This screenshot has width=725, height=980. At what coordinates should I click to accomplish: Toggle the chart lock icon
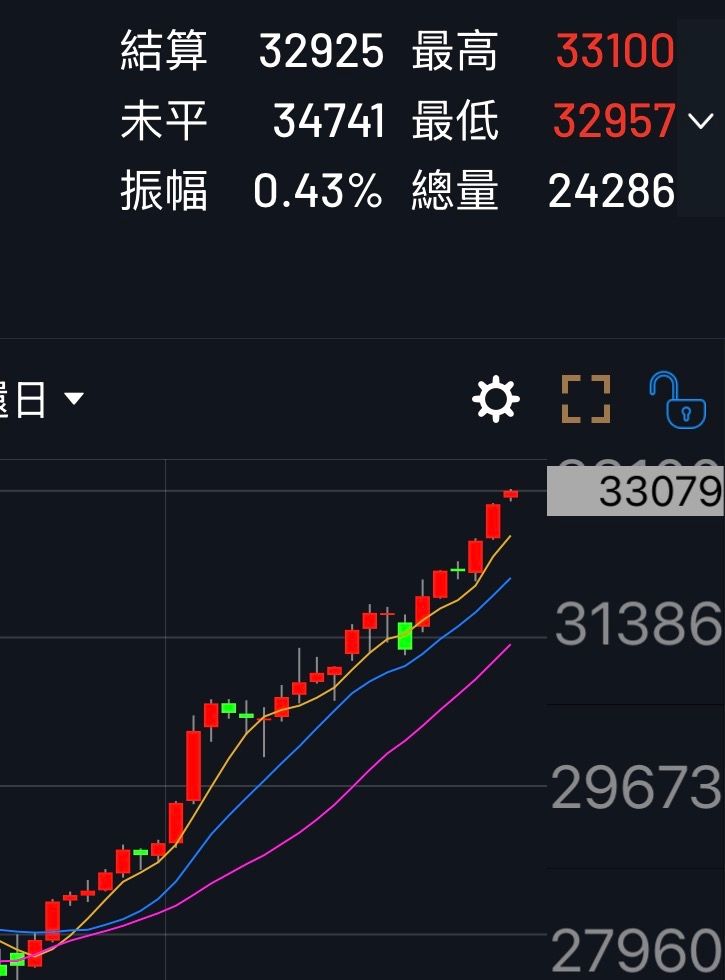click(x=677, y=400)
